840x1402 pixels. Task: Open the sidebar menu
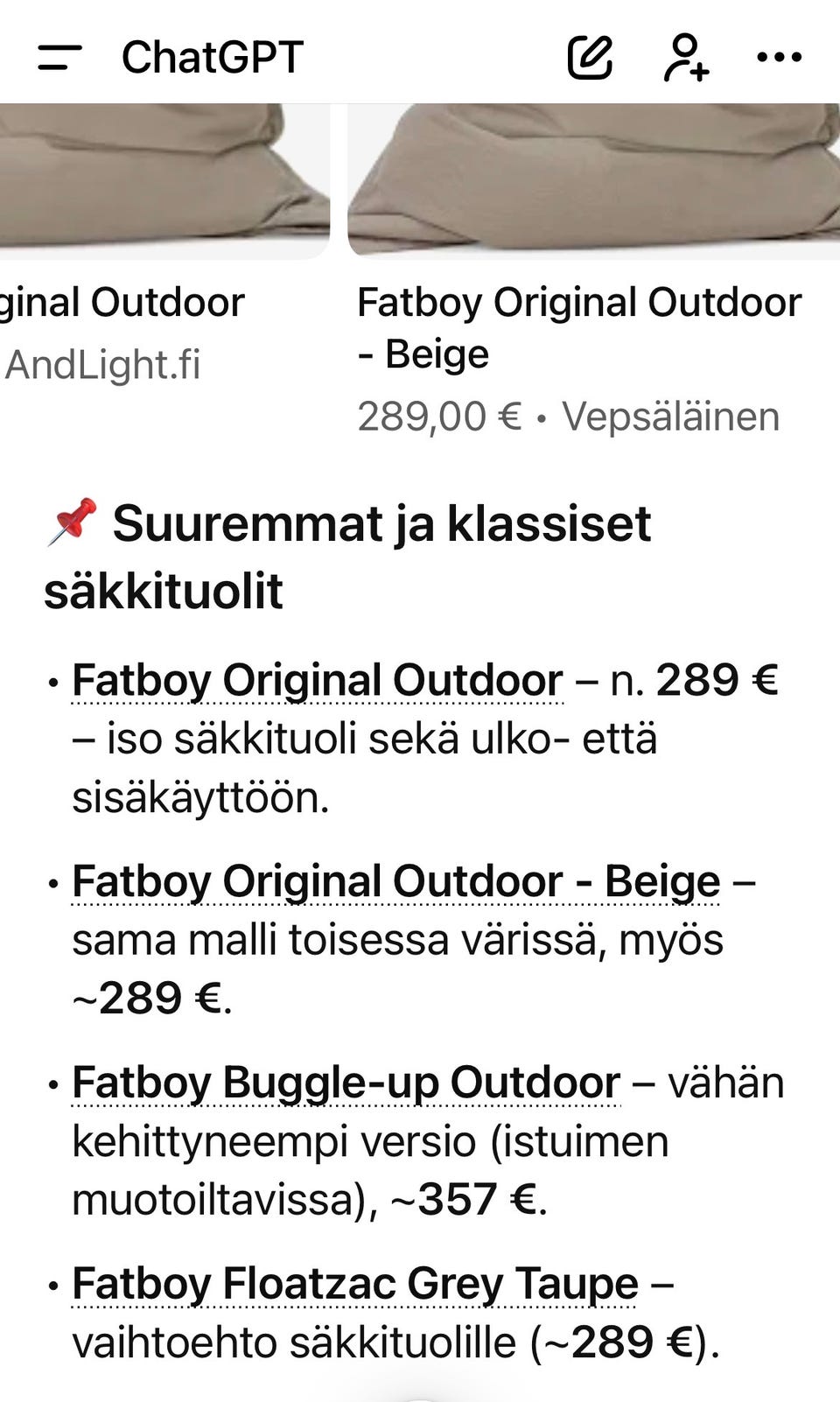pyautogui.click(x=59, y=58)
